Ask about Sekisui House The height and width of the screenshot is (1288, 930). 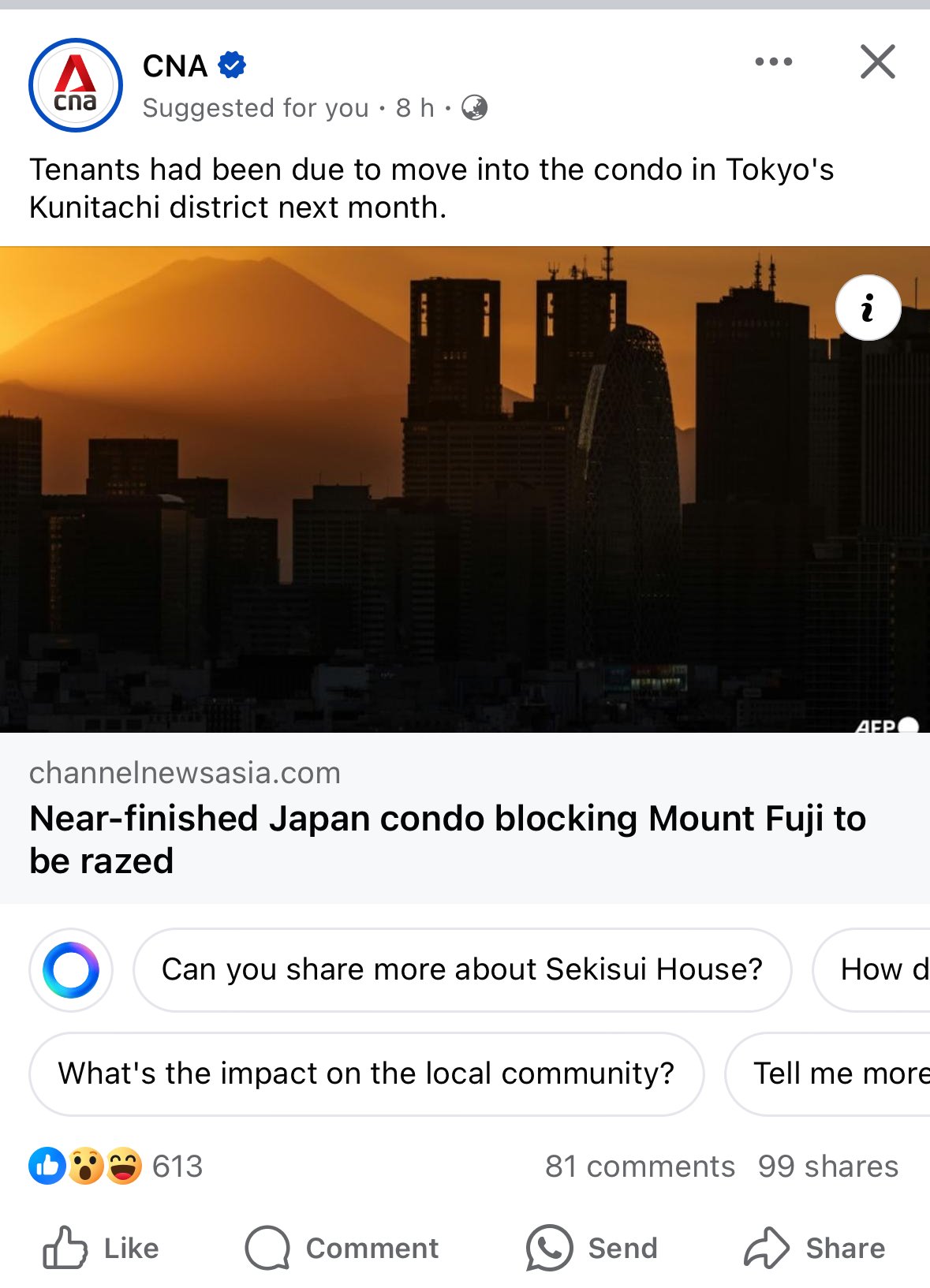(462, 969)
